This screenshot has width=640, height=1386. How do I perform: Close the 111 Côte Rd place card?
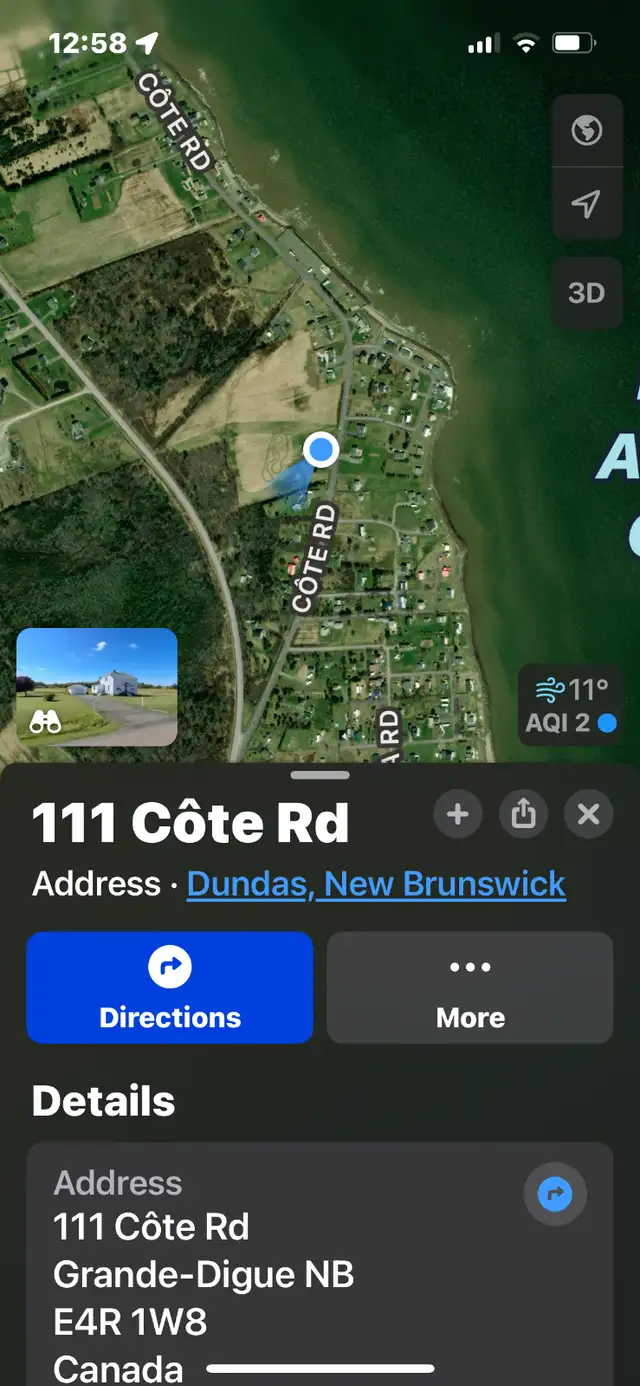tap(588, 815)
